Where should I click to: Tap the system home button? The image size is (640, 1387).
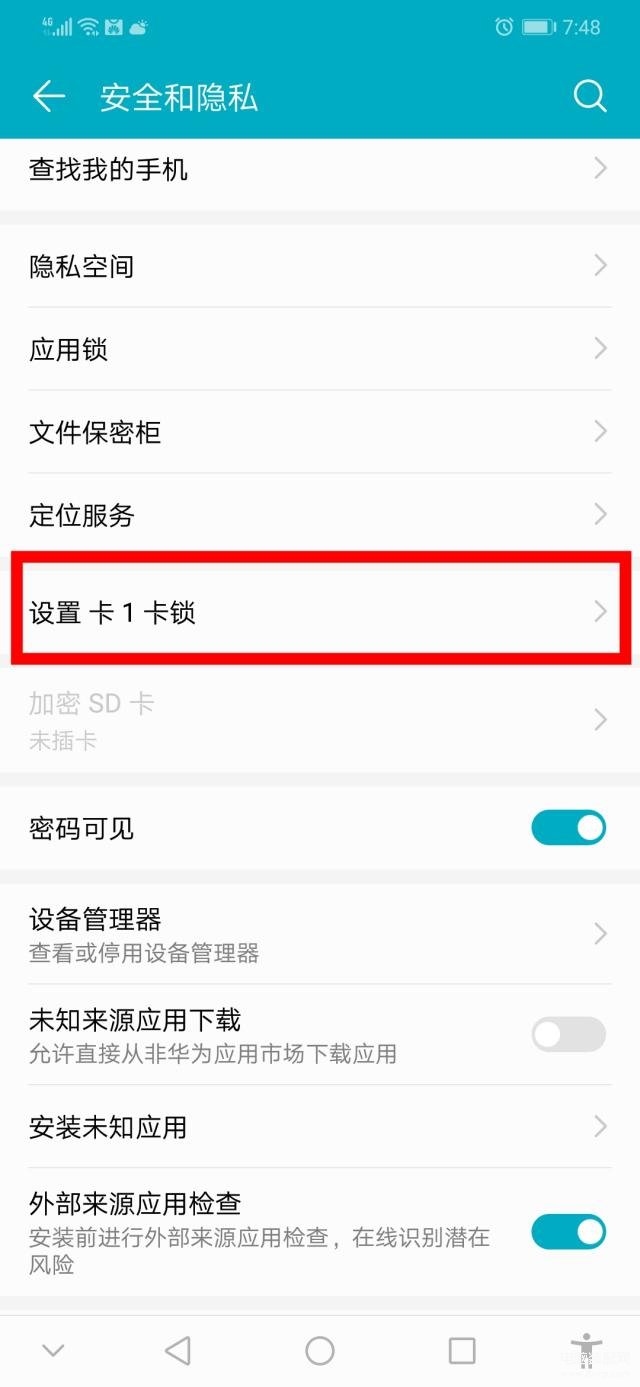(320, 1352)
